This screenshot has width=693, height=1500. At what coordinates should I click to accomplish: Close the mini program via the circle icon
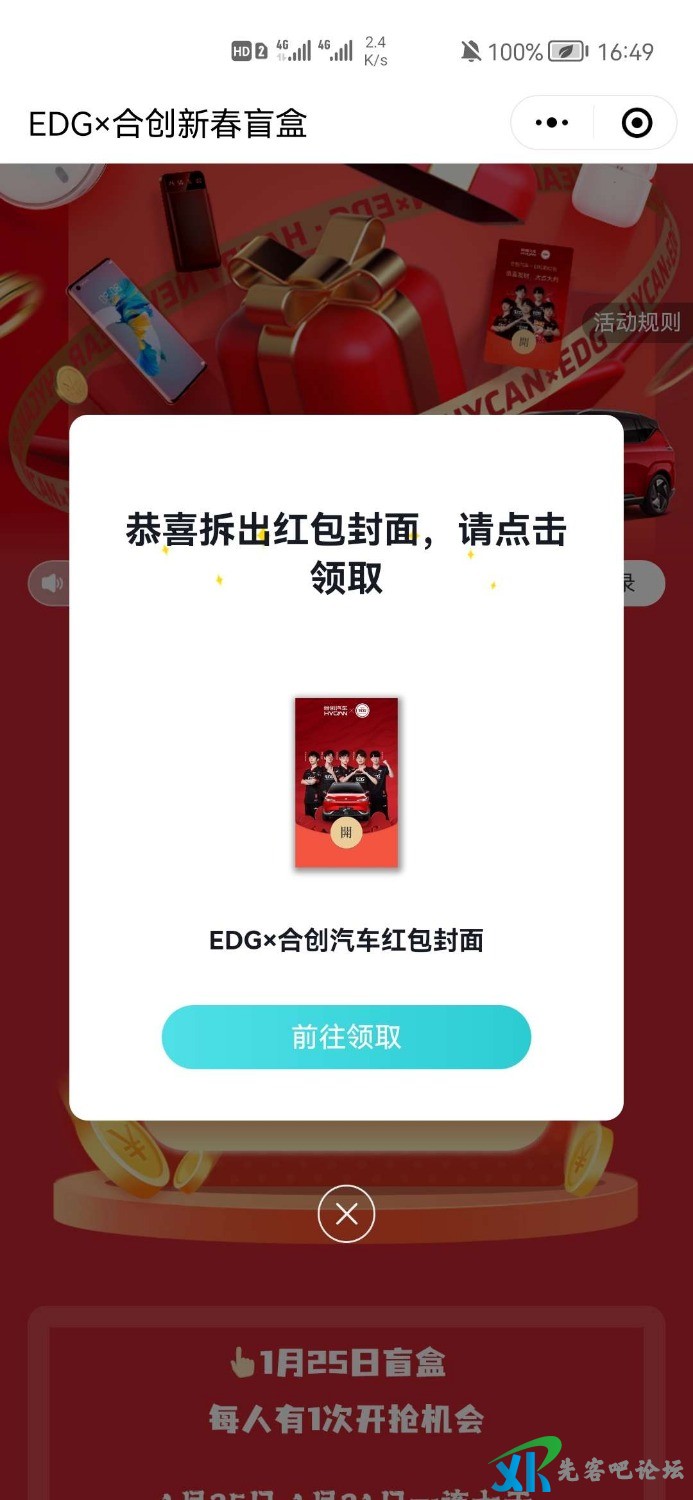[637, 123]
